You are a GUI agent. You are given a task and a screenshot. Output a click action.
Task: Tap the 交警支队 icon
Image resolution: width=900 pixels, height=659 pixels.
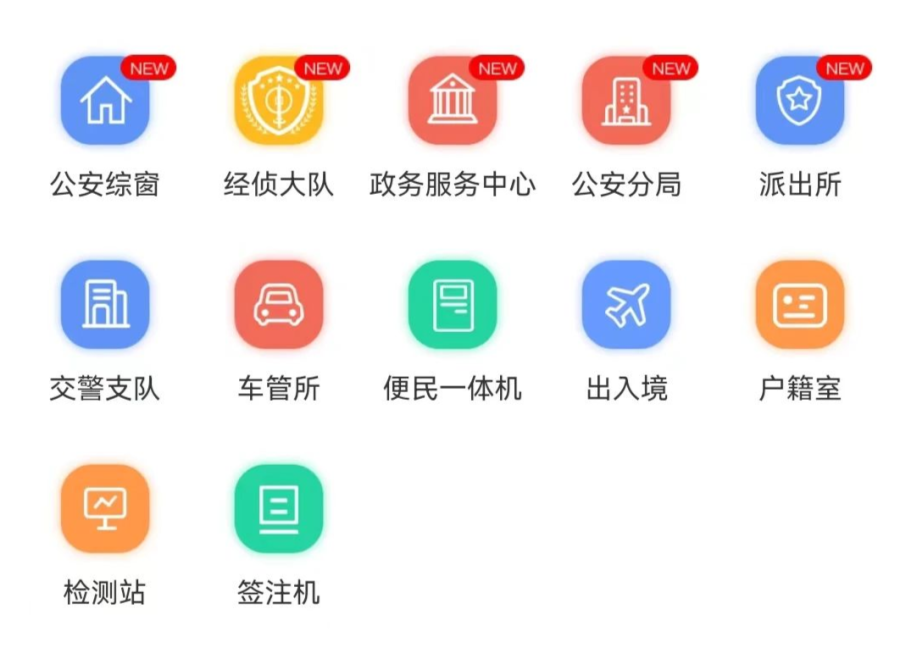(x=105, y=305)
